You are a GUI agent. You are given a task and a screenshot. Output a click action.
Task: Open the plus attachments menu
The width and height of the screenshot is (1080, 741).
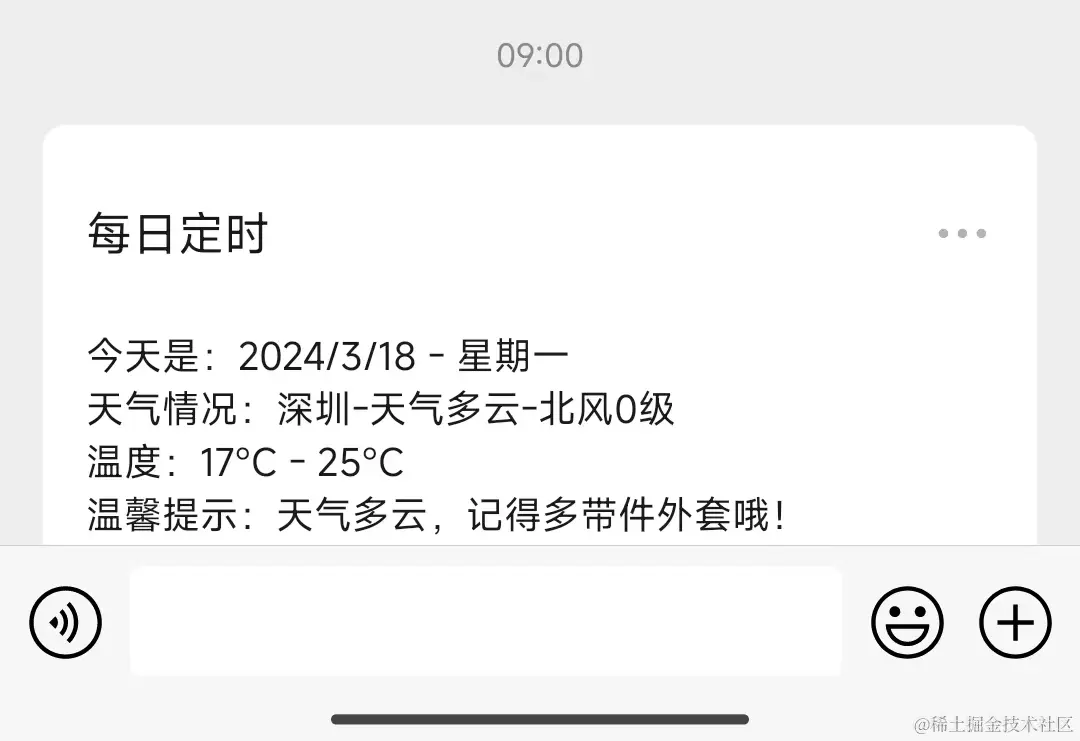click(x=1015, y=622)
